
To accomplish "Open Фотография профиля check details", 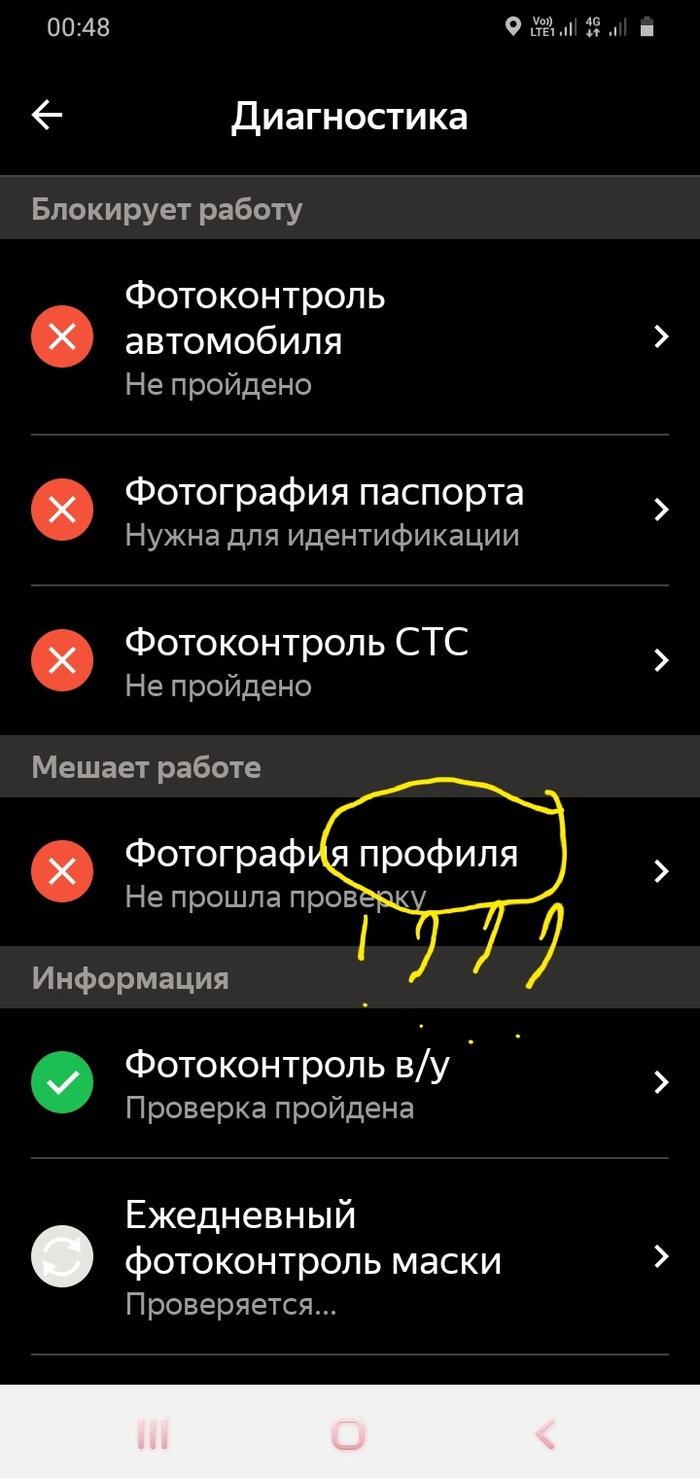I will point(350,872).
